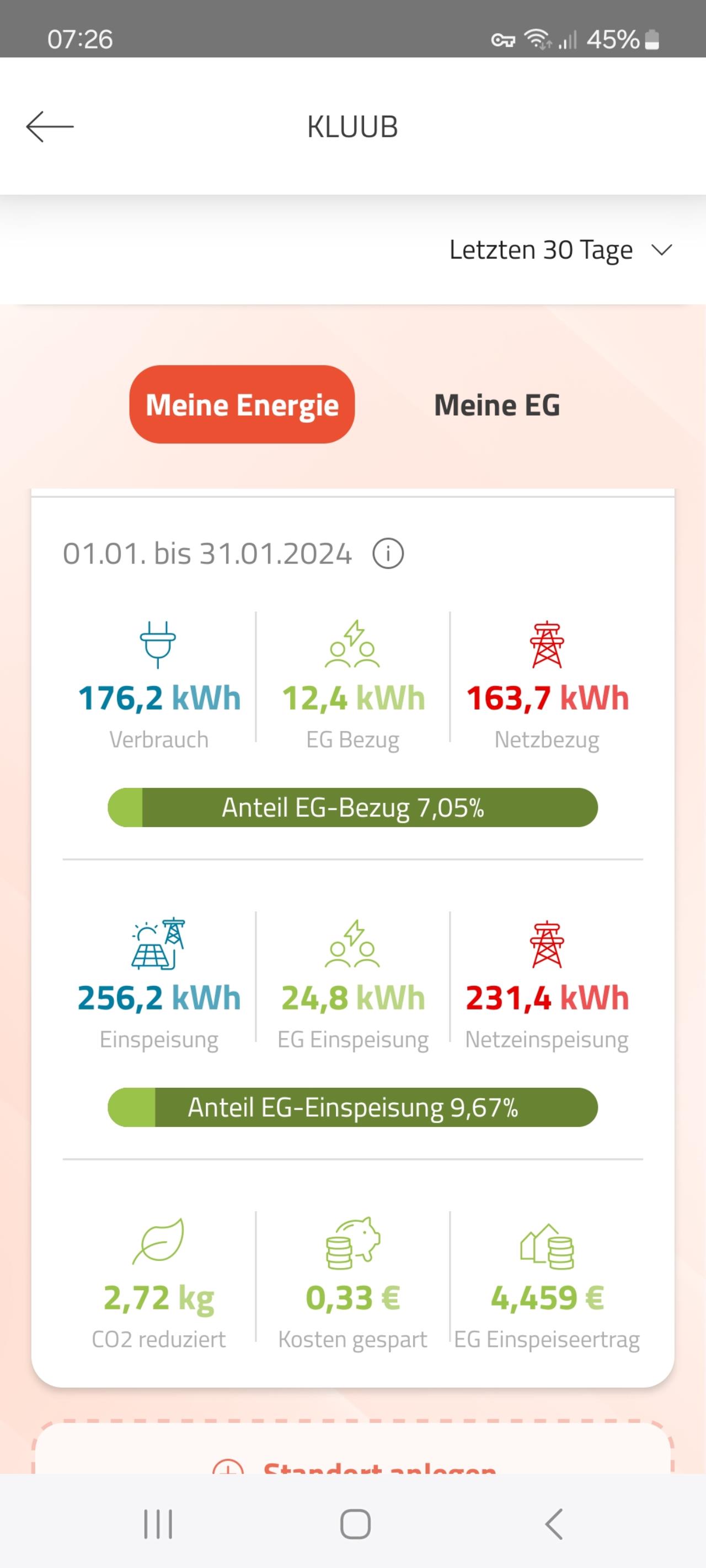Switch to the Meine EG tab
The width and height of the screenshot is (706, 1568).
496,405
